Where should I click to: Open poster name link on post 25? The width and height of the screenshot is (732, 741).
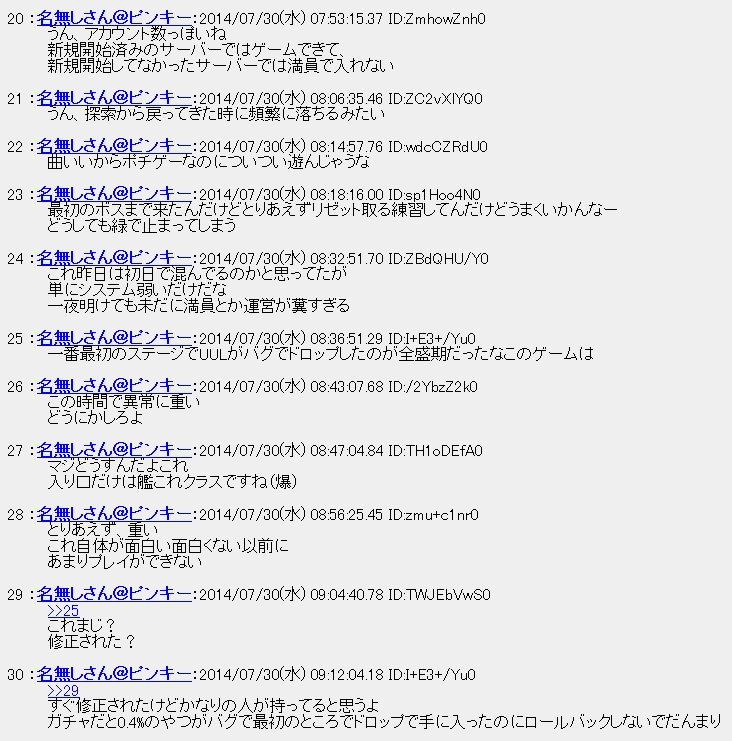(114, 337)
